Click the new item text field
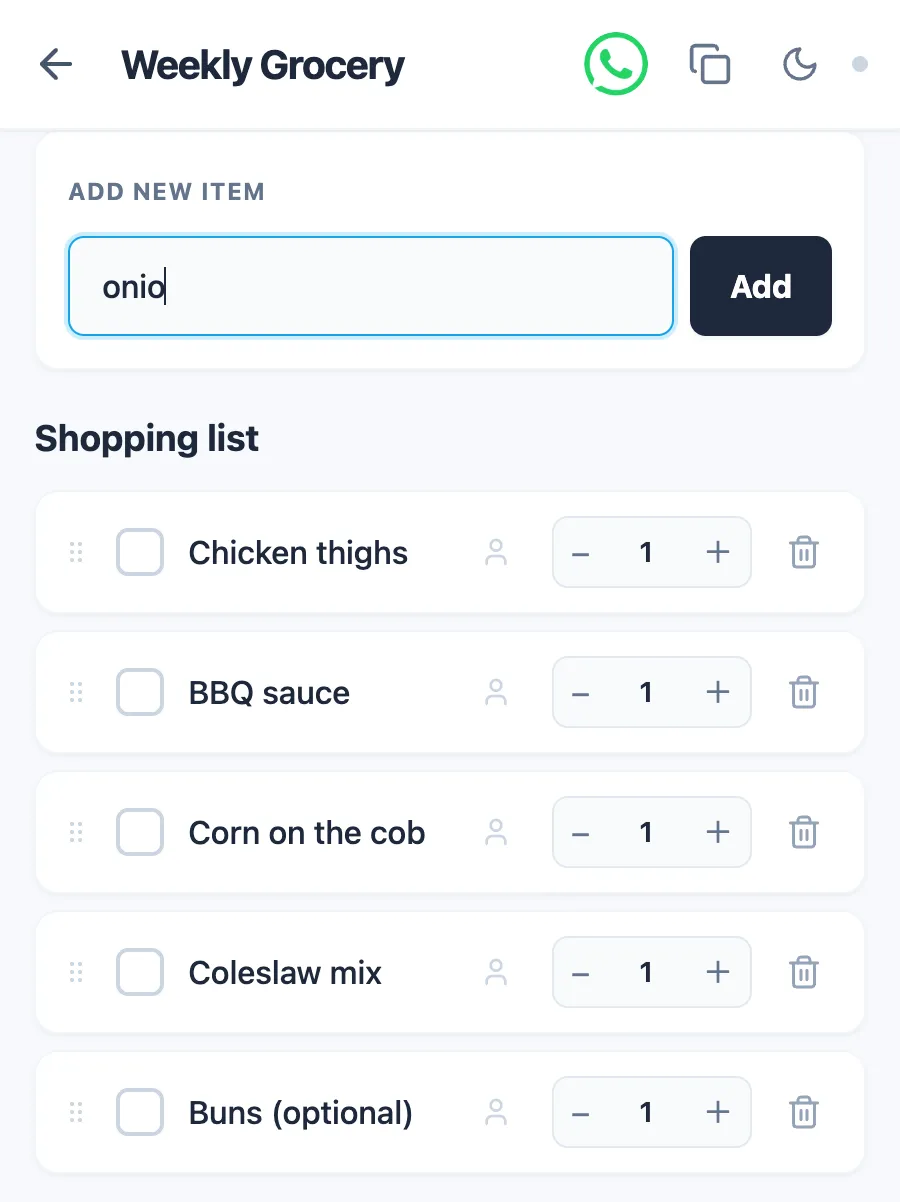 [370, 285]
